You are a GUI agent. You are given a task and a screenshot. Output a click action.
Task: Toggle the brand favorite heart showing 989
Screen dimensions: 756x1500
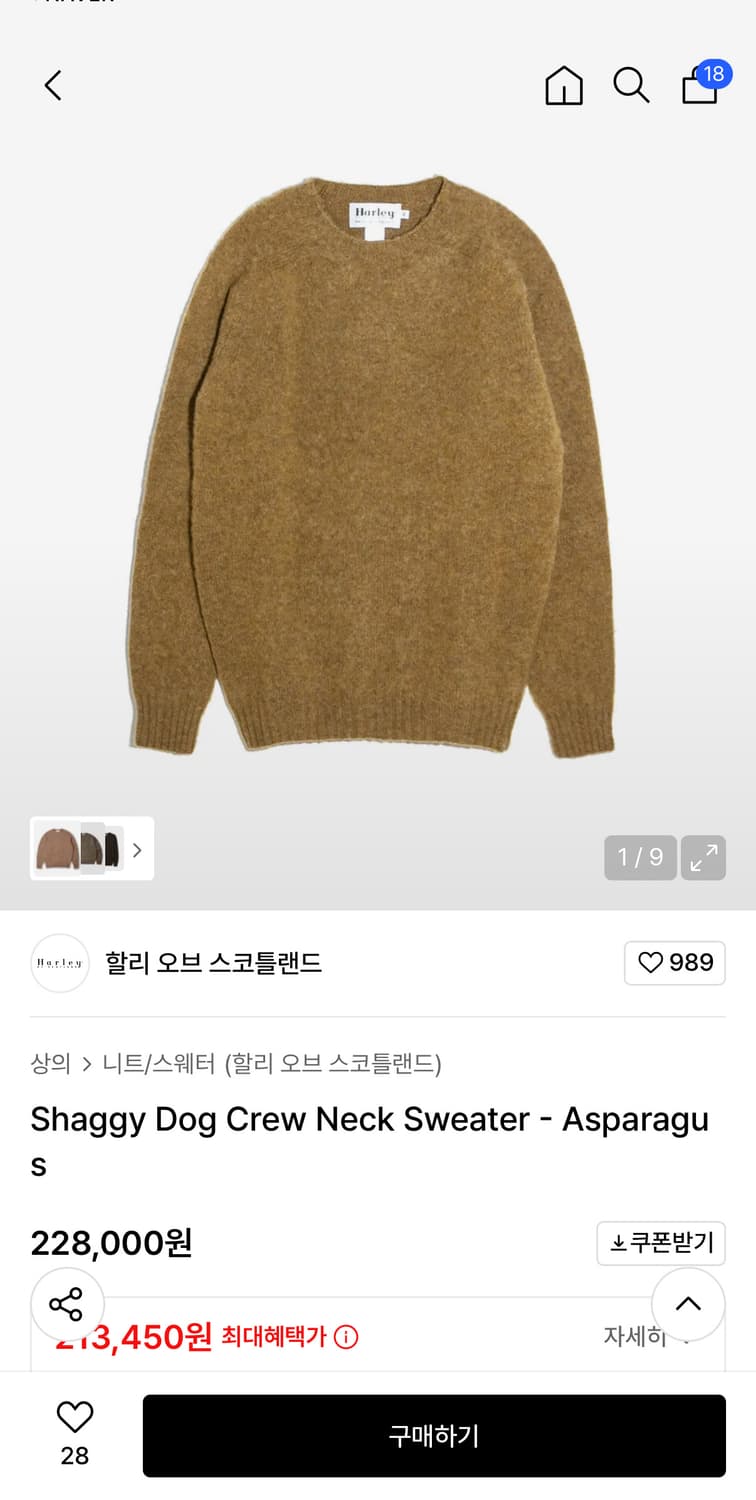(675, 963)
